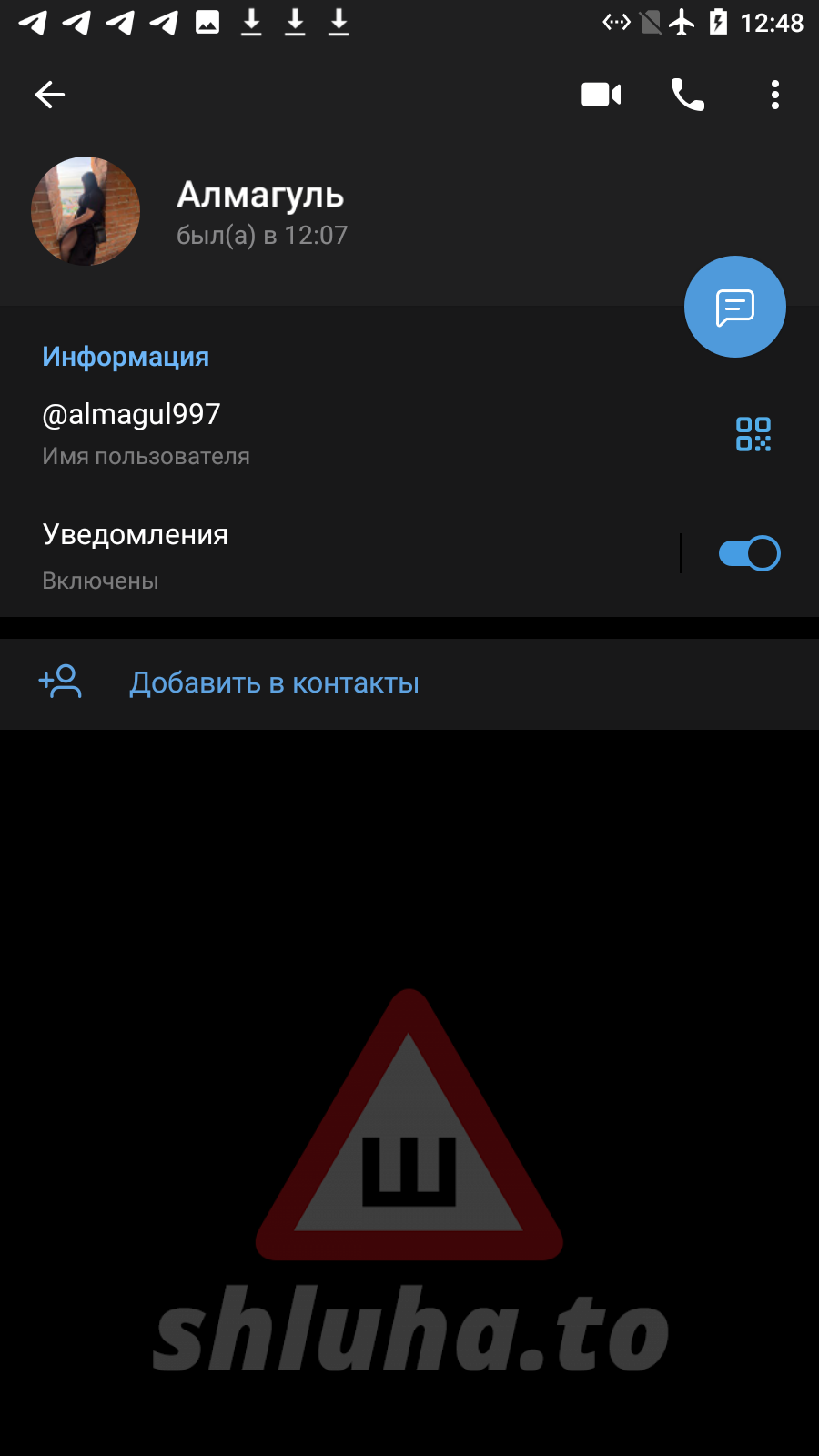This screenshot has width=819, height=1456.
Task: Open the three-dot overflow menu
Action: click(x=774, y=95)
